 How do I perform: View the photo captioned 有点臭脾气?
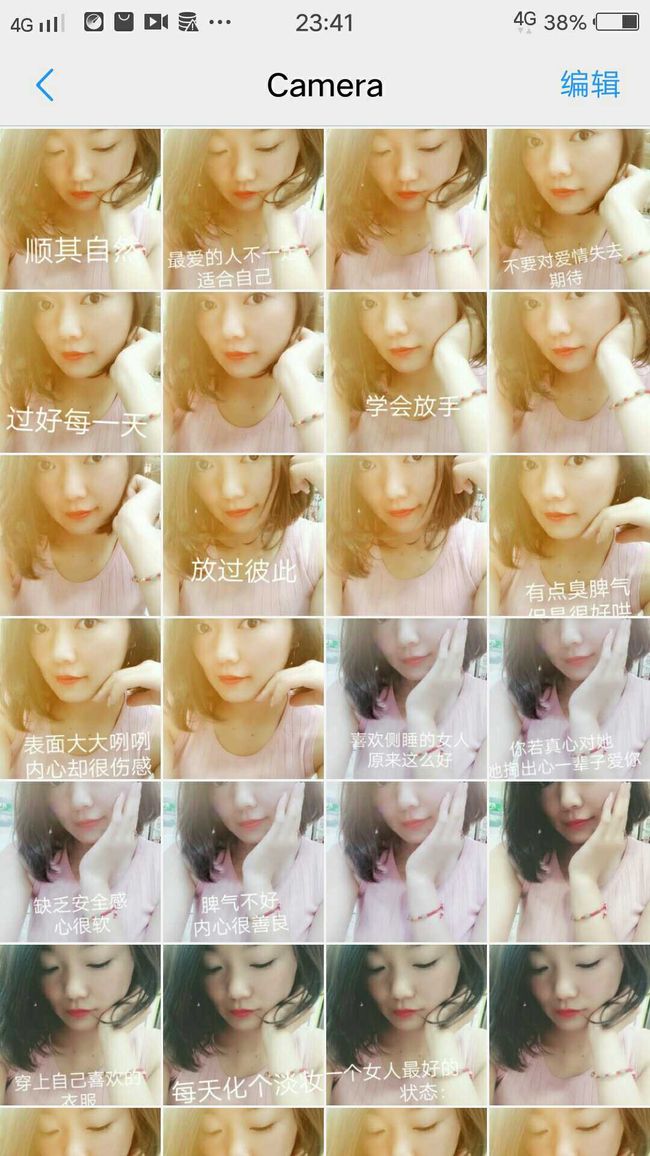[x=570, y=535]
